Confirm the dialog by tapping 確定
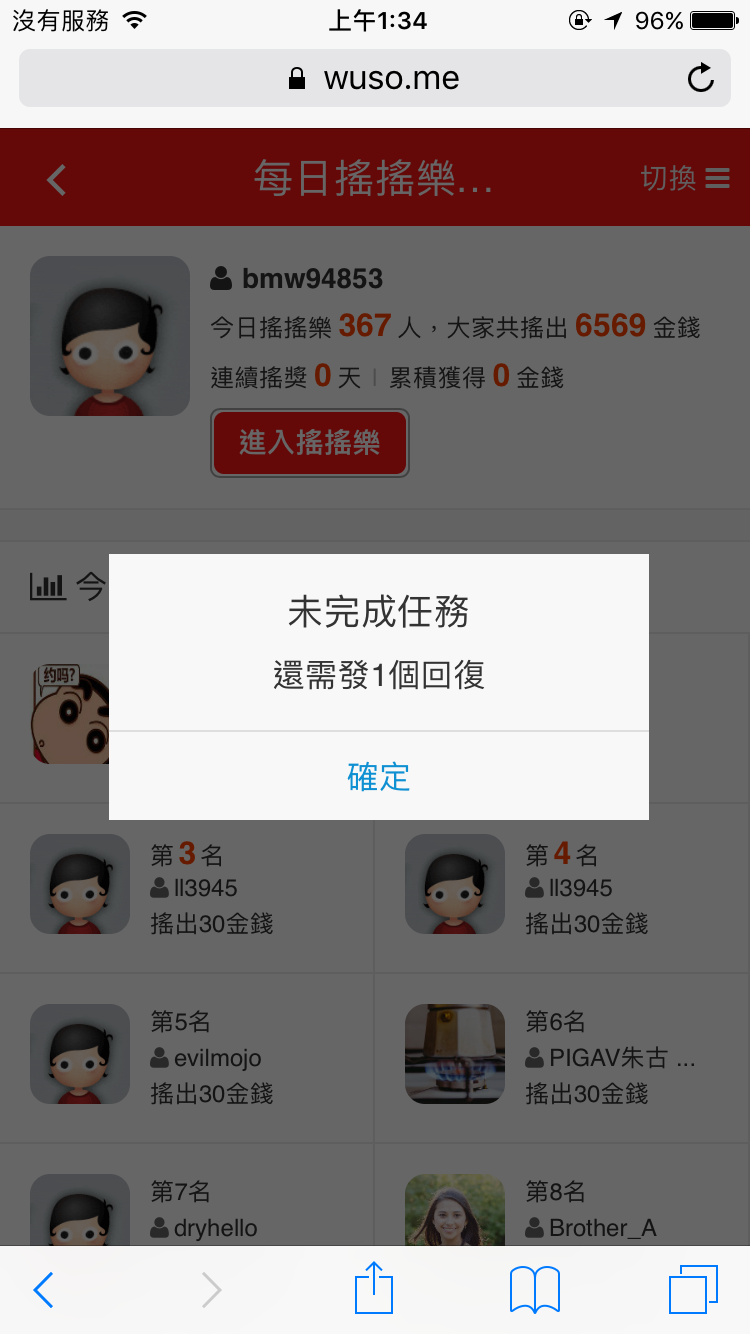 coord(379,777)
